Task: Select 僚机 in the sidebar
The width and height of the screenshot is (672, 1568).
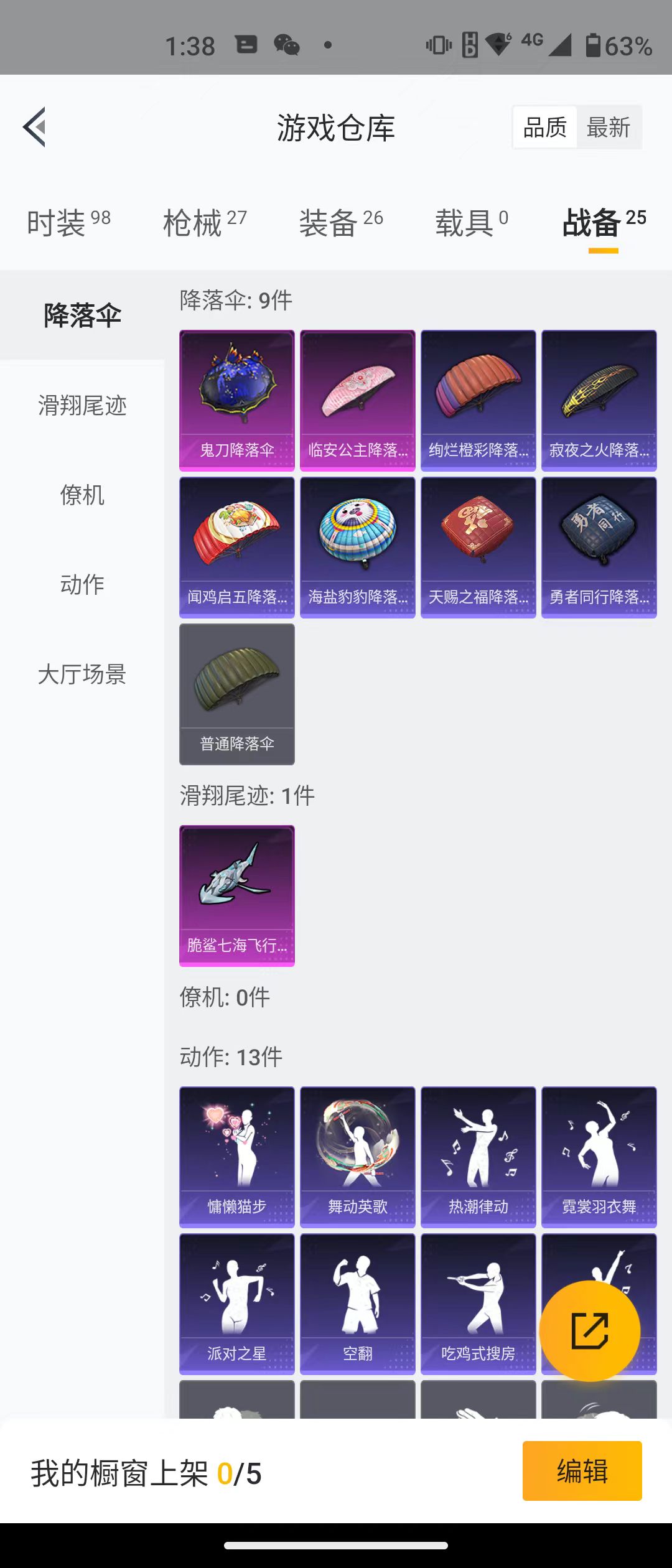Action: pyautogui.click(x=82, y=495)
